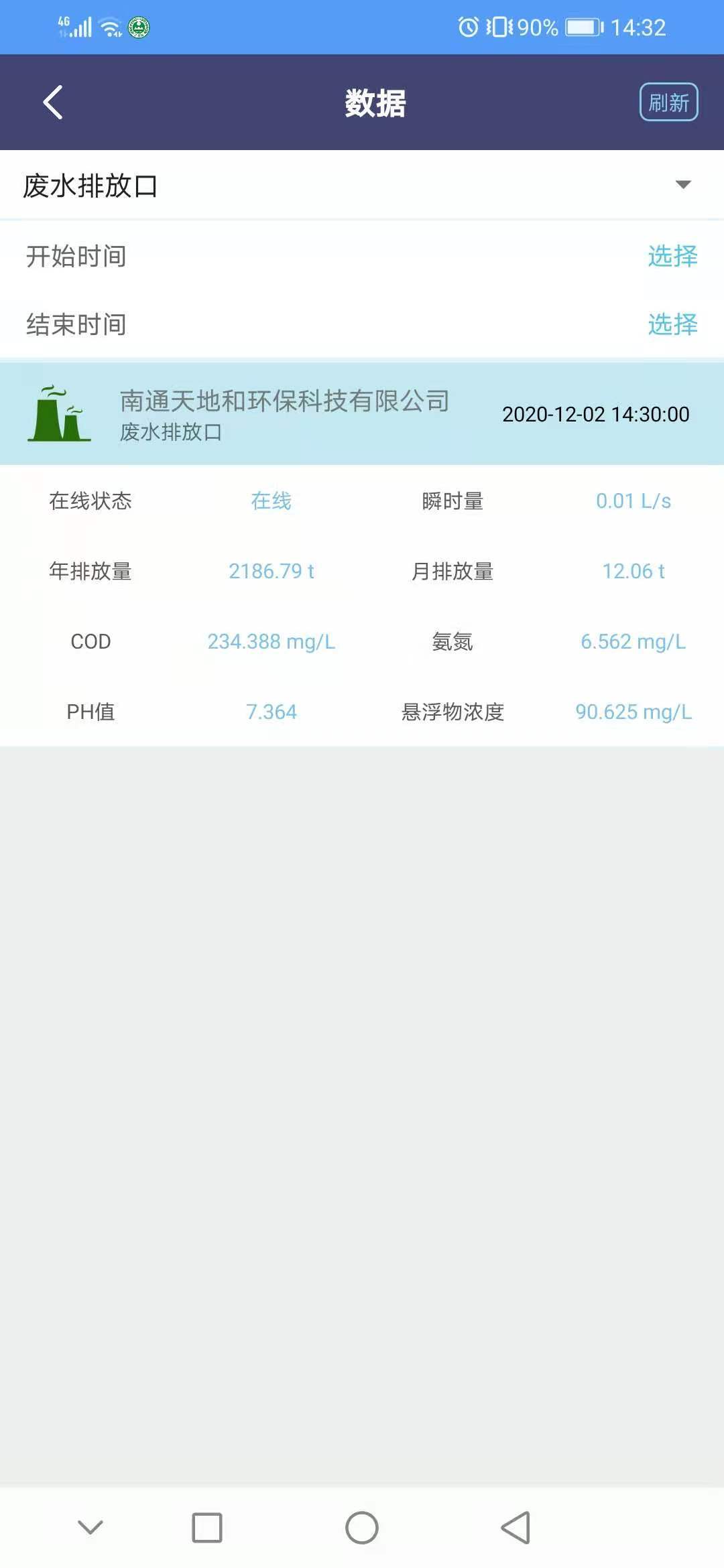The image size is (724, 1568).
Task: Open the 南通天地和环保科技有限公司 card
Action: tap(362, 413)
